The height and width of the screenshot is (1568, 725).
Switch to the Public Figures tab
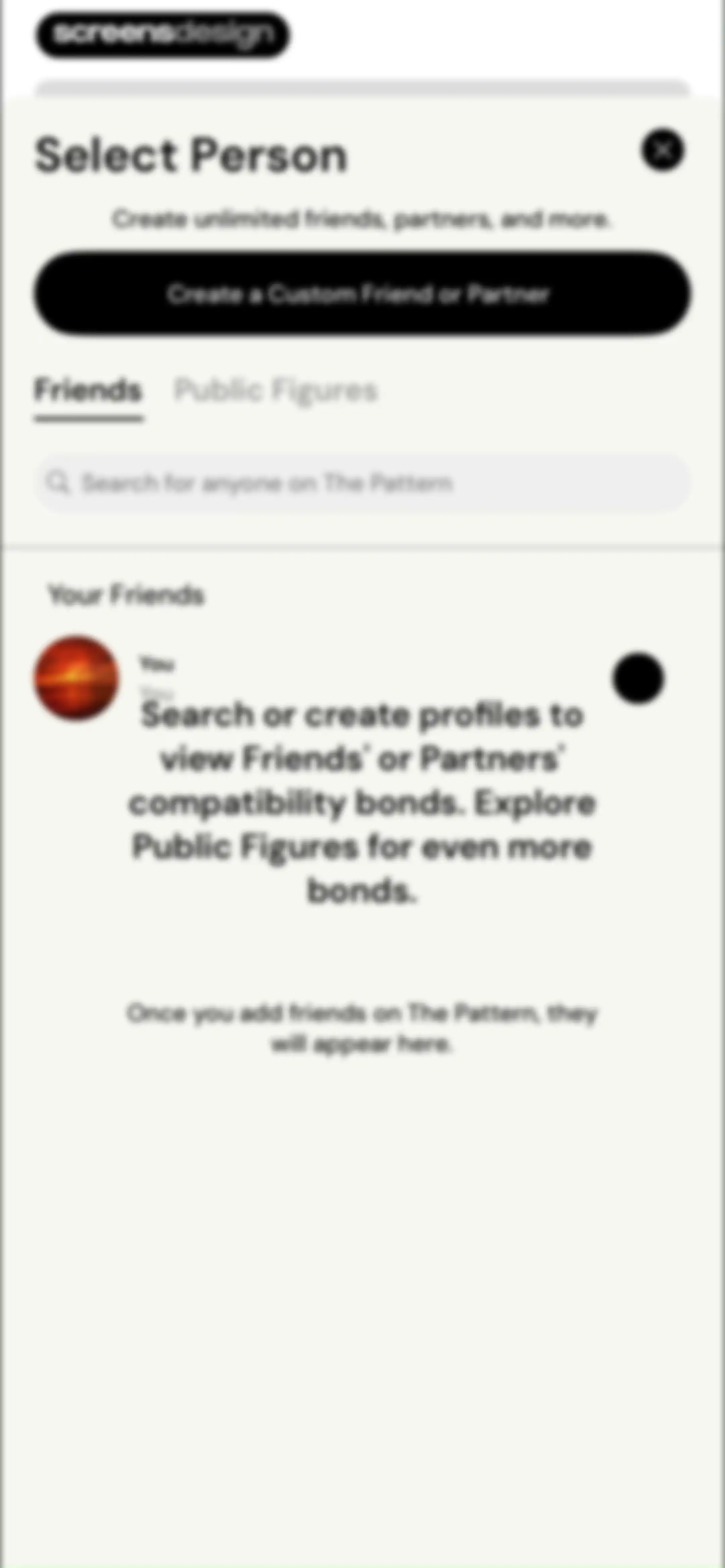click(x=276, y=390)
